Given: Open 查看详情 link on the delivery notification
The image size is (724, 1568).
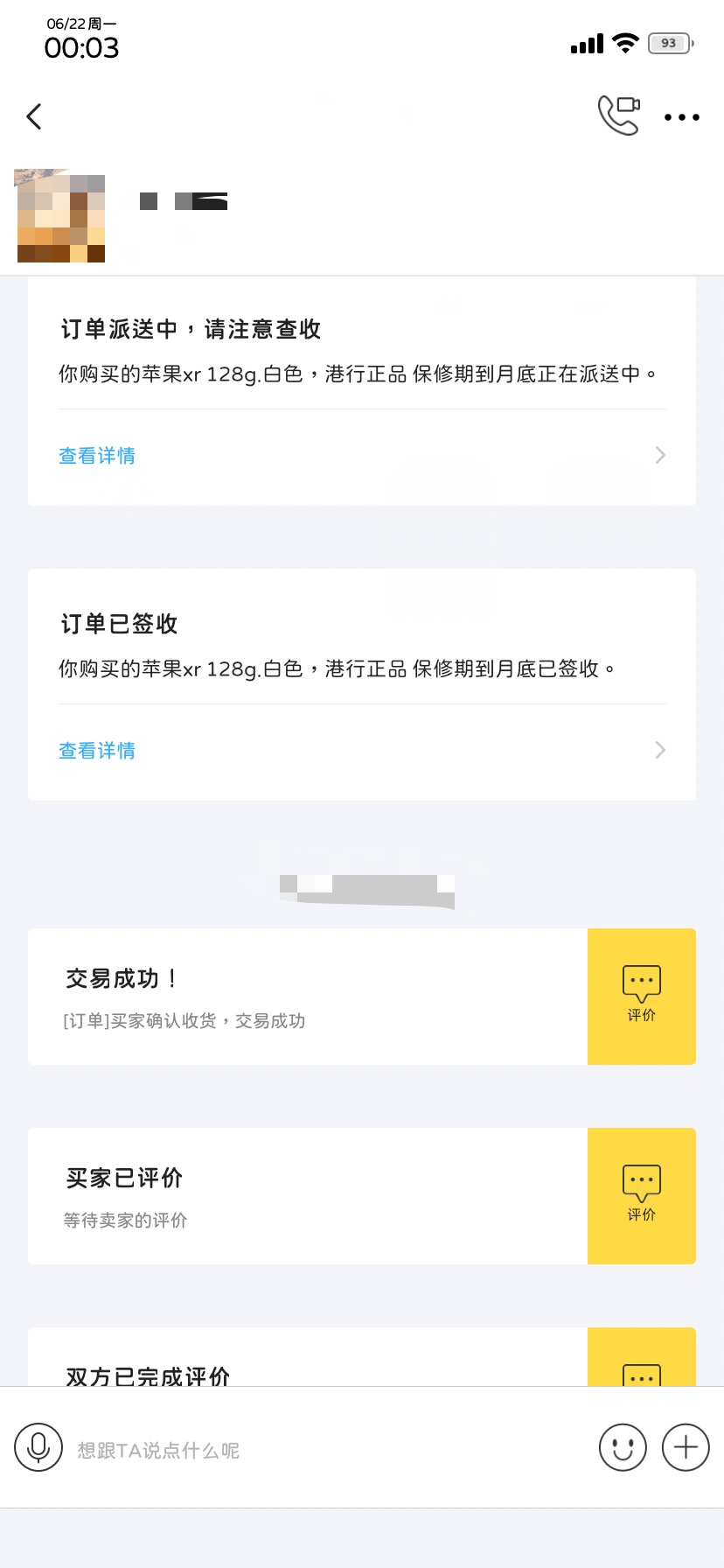Looking at the screenshot, I should pos(96,455).
